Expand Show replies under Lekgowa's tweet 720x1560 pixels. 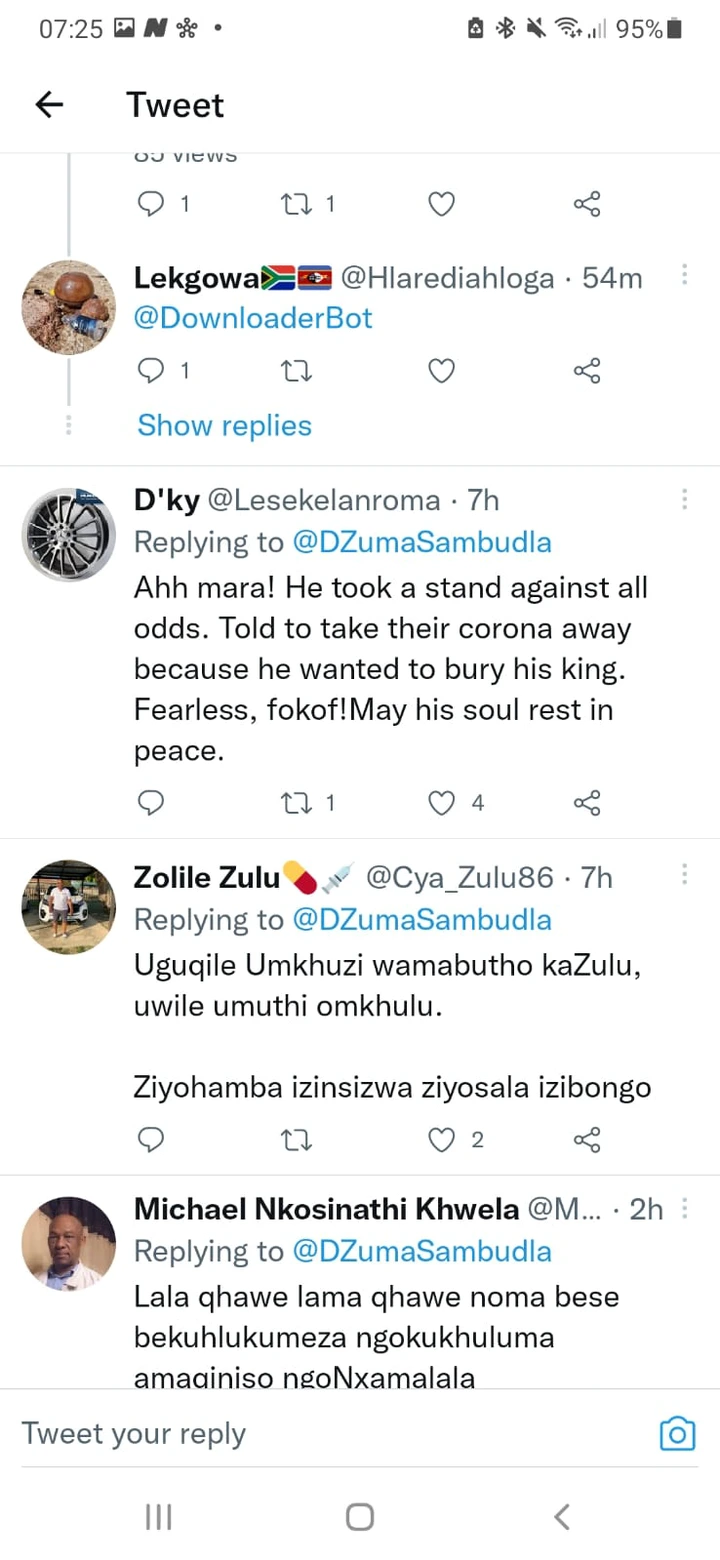224,425
